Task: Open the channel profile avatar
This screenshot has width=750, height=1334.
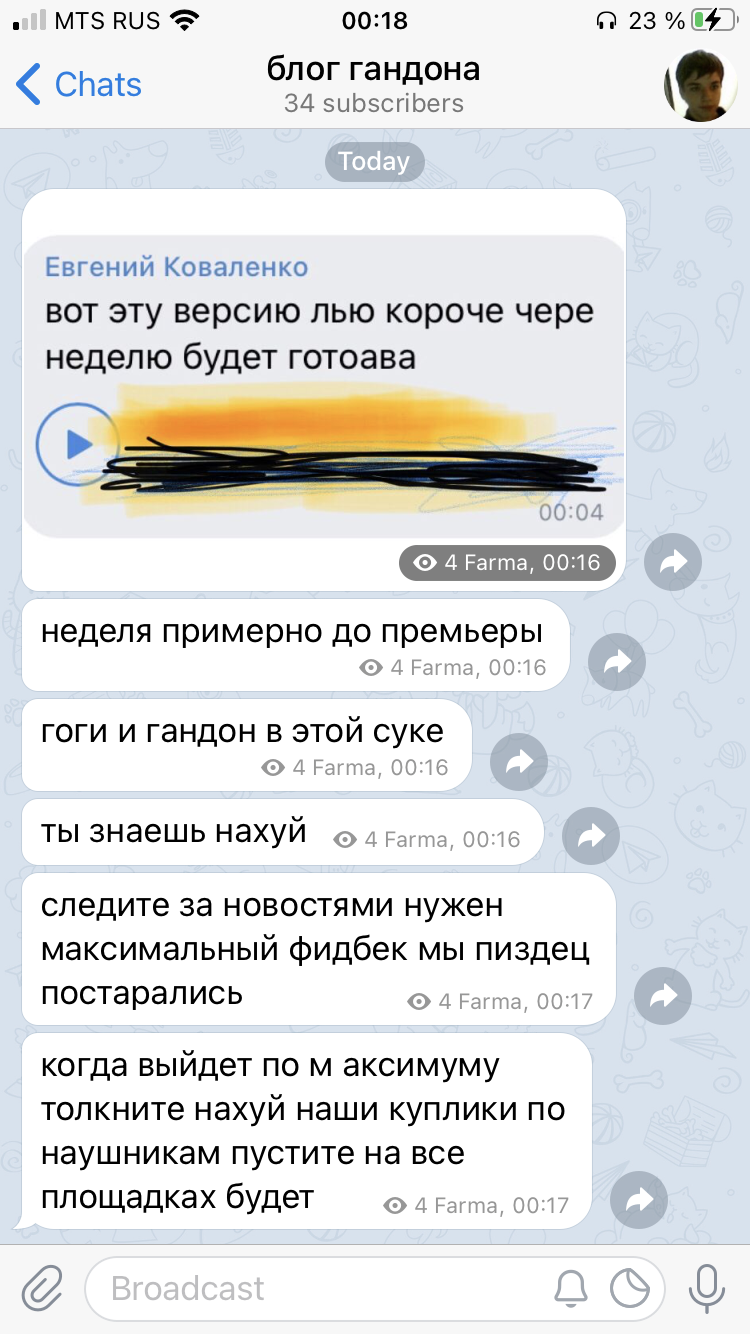Action: pos(700,85)
